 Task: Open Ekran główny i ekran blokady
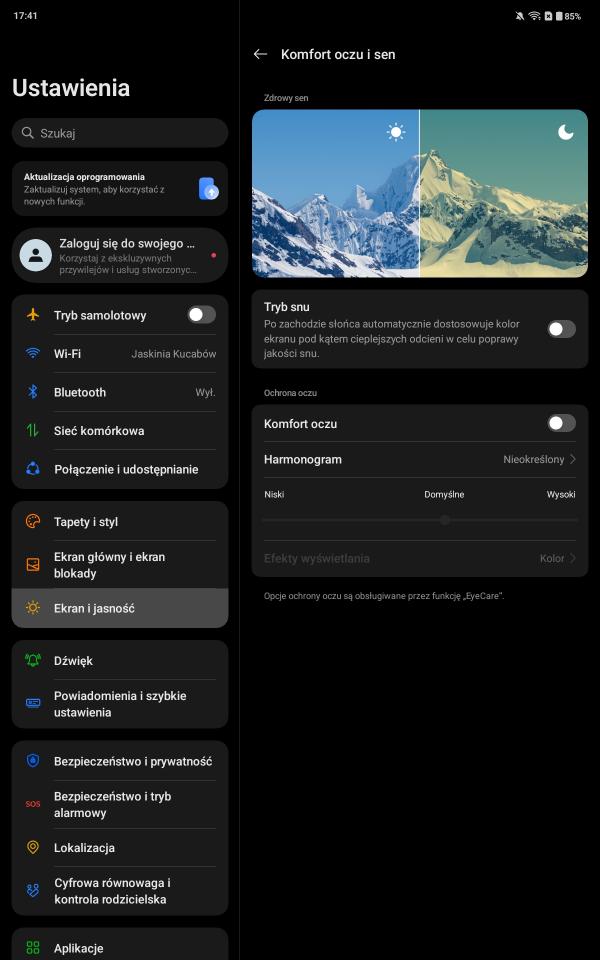(120, 565)
